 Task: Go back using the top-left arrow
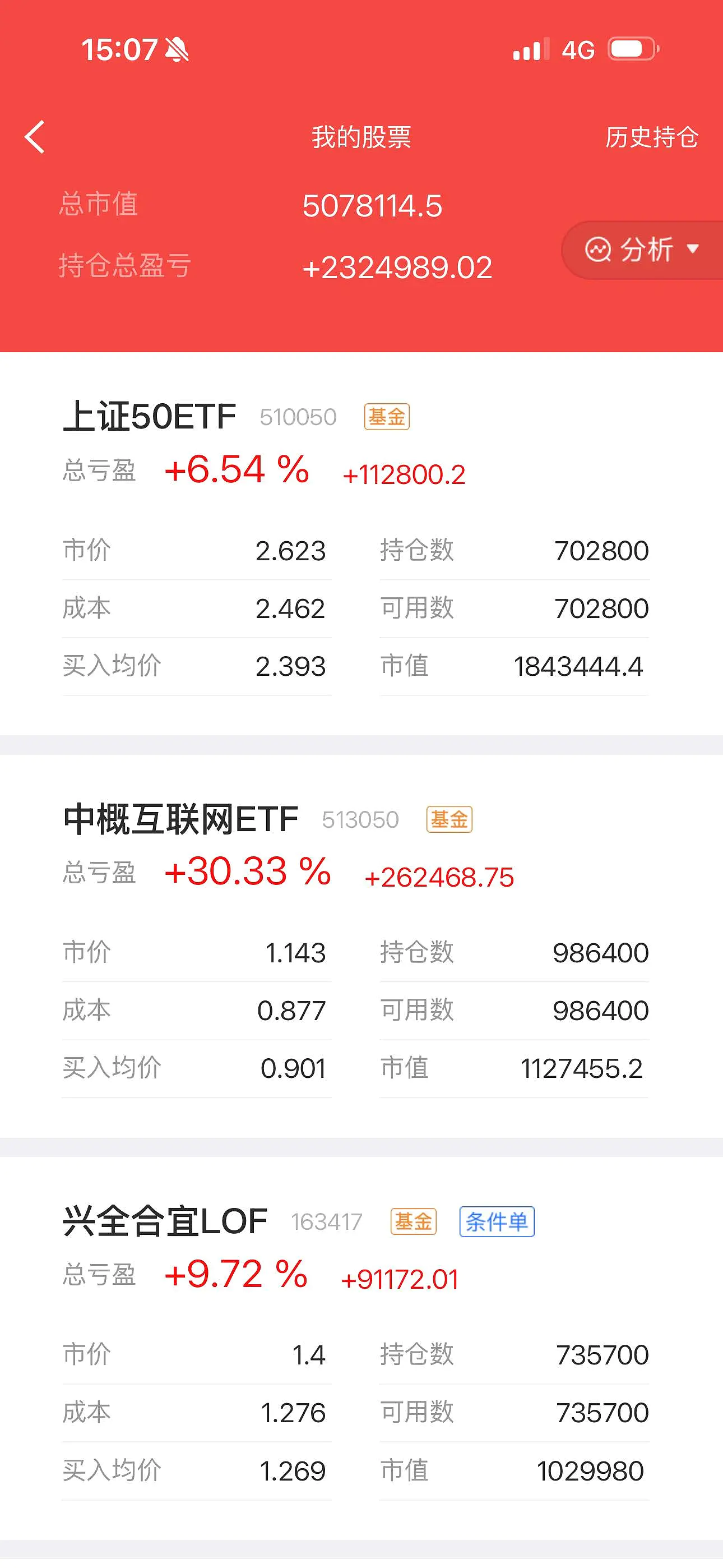[x=35, y=137]
